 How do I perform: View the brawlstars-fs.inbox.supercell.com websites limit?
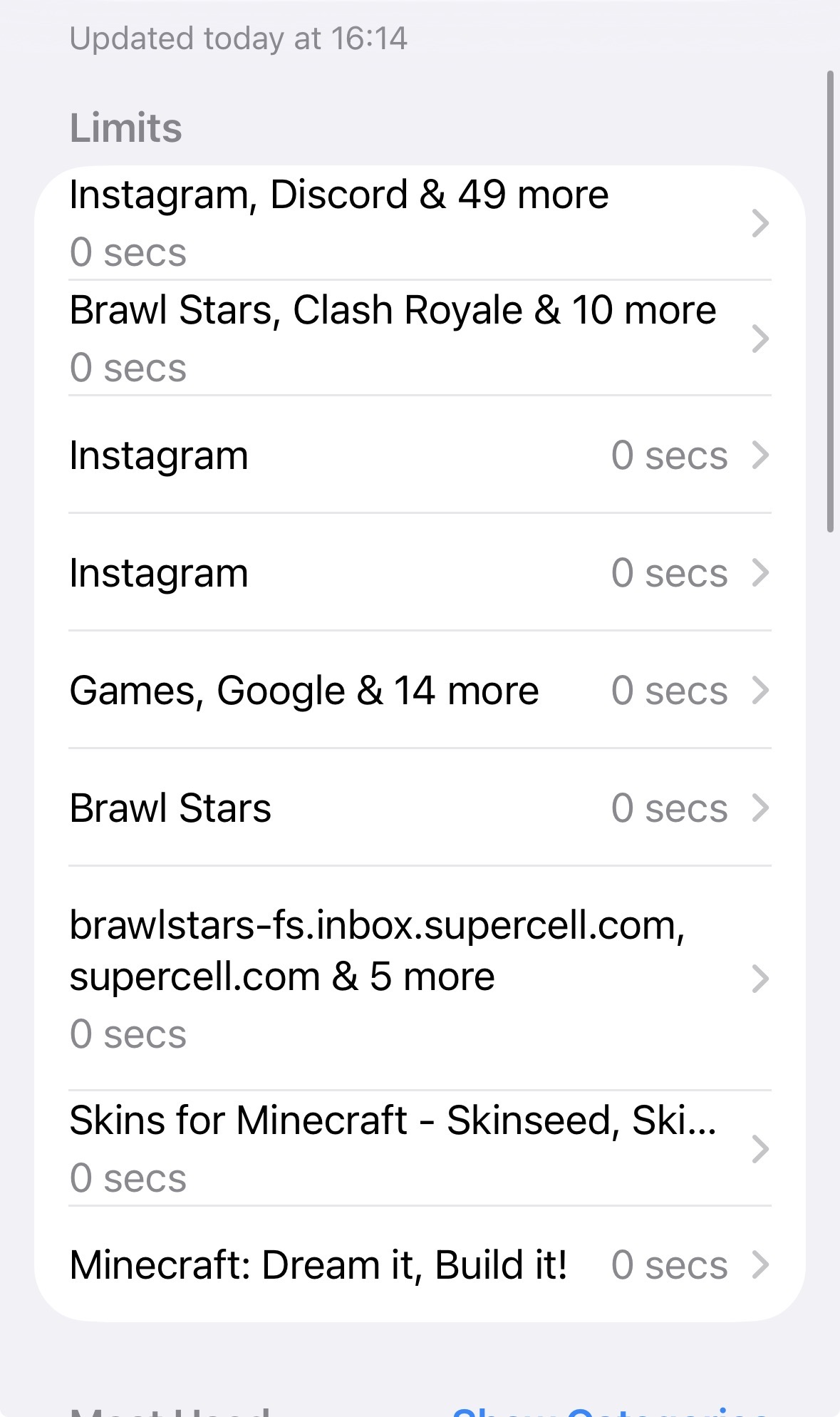click(419, 978)
